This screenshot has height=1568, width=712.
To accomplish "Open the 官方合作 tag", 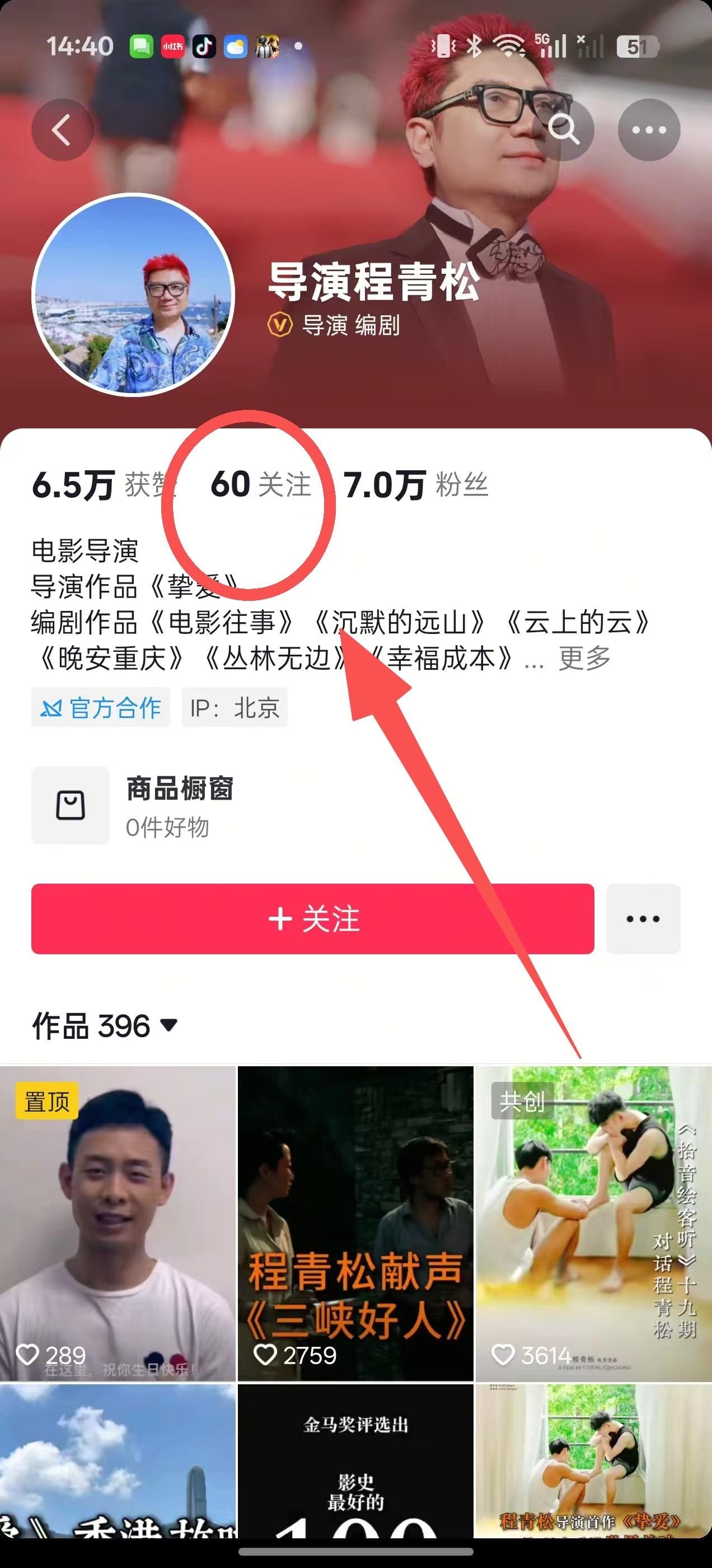I will click(x=100, y=708).
